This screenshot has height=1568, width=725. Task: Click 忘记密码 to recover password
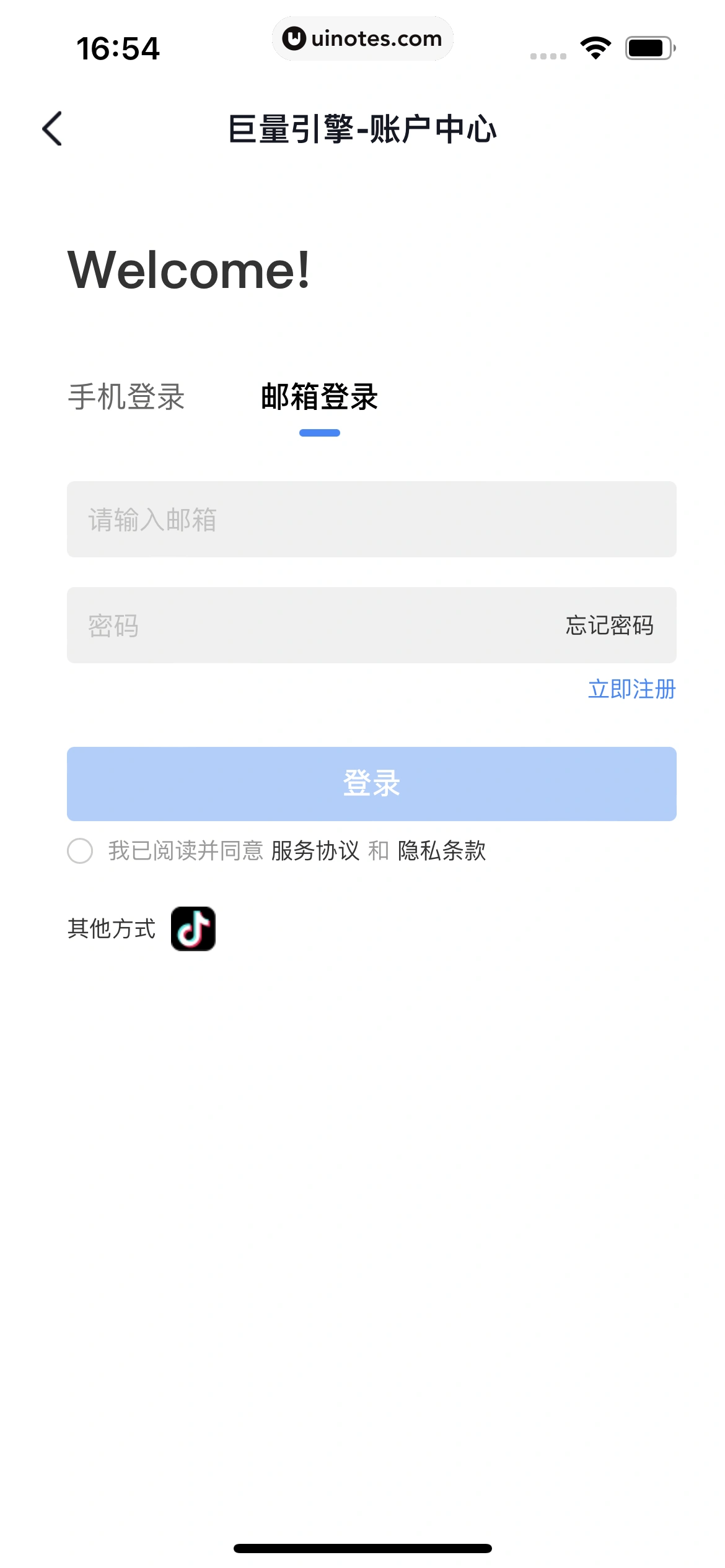coord(609,625)
